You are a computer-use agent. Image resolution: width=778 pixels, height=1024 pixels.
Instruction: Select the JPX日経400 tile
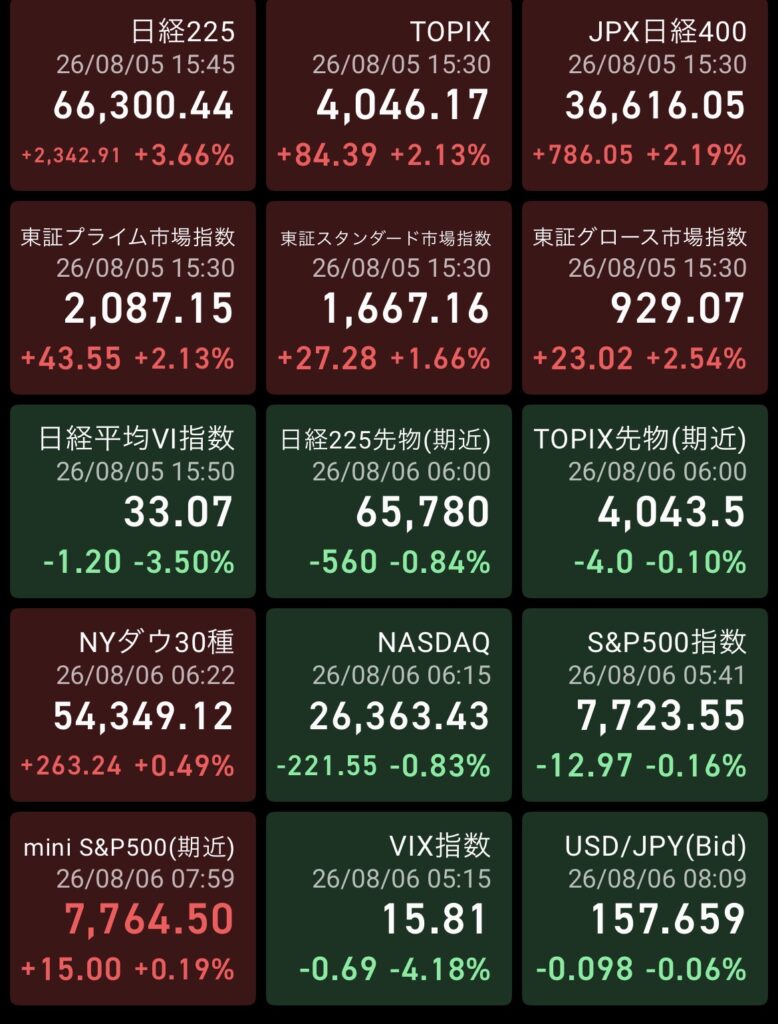click(x=645, y=94)
